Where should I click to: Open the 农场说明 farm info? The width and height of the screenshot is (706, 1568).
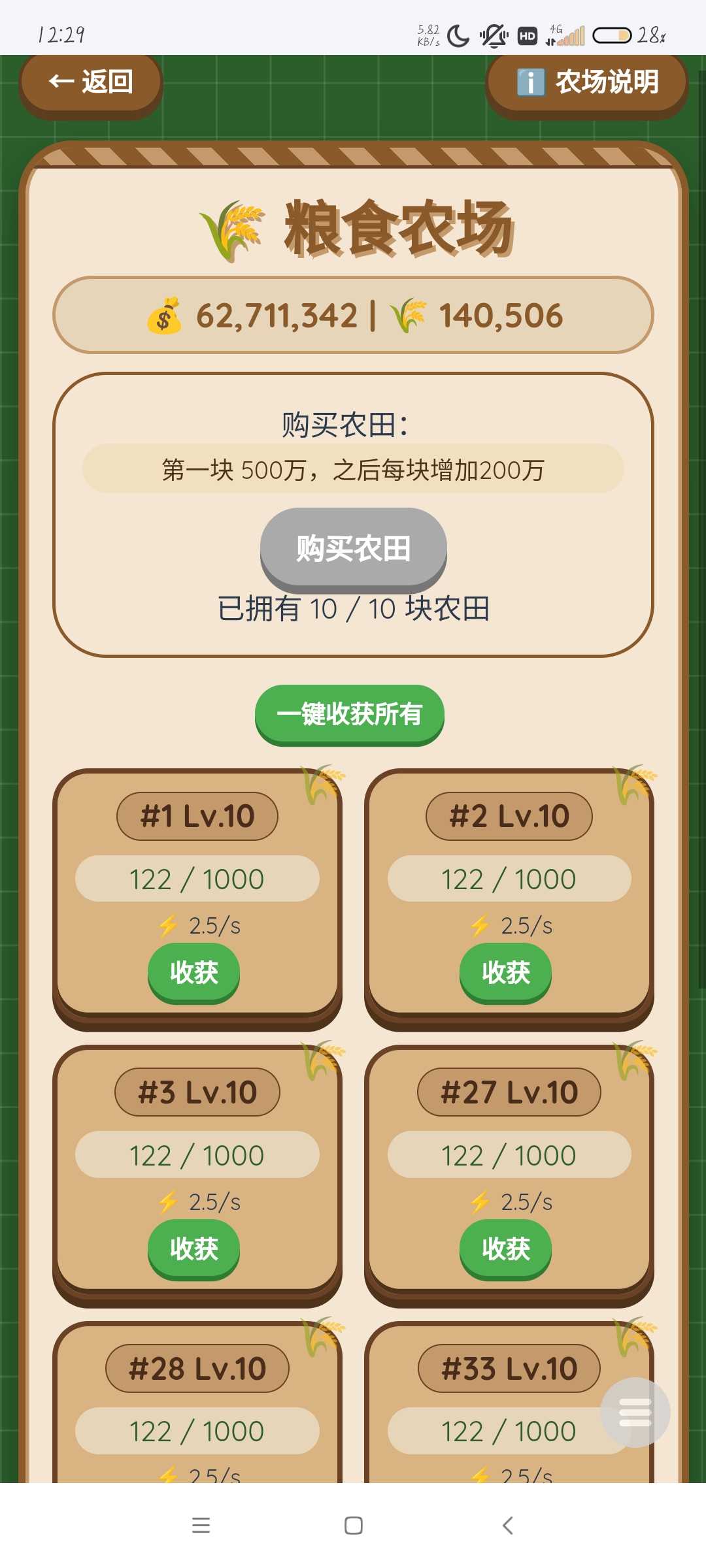pyautogui.click(x=586, y=82)
